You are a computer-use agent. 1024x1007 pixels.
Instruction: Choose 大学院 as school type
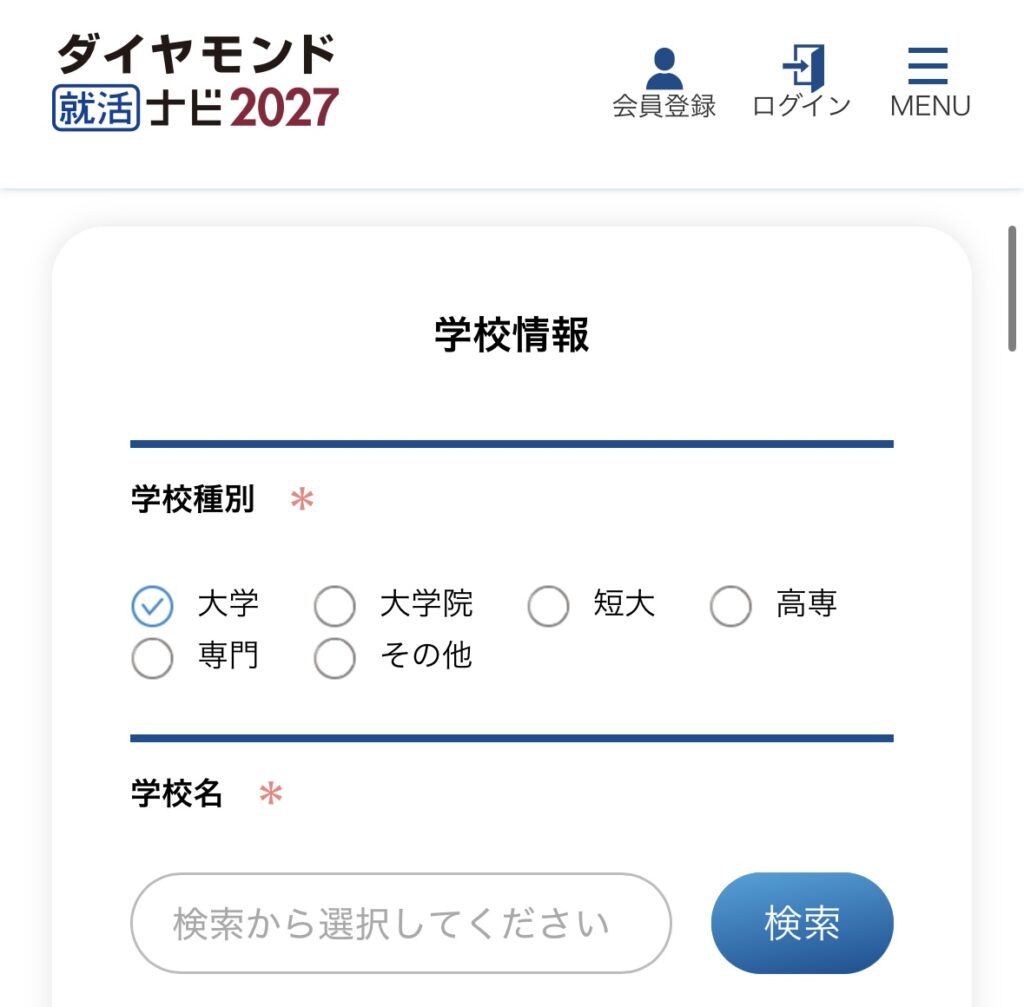coord(335,605)
